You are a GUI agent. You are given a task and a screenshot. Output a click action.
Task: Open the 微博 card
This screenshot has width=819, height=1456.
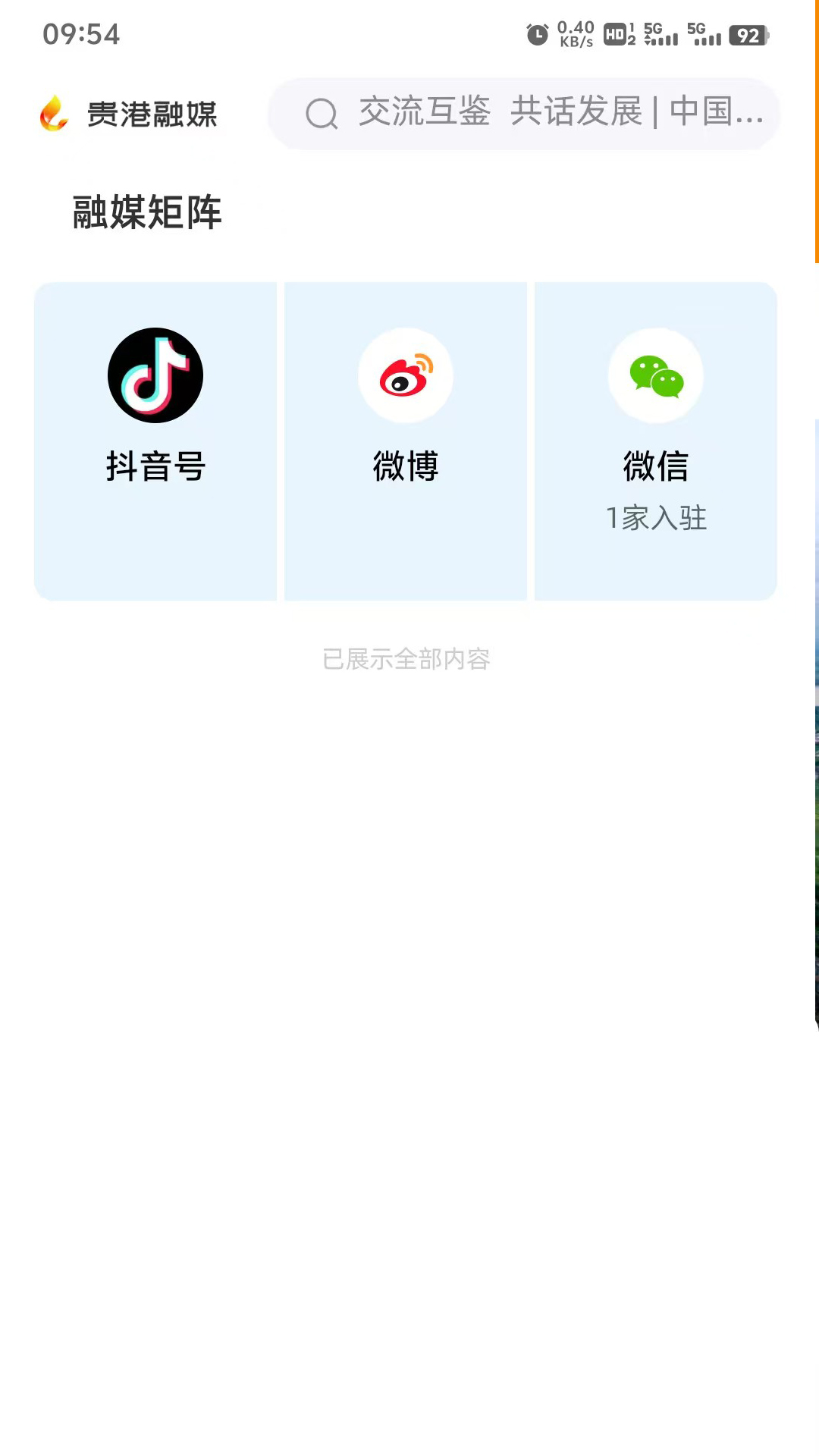pyautogui.click(x=406, y=440)
